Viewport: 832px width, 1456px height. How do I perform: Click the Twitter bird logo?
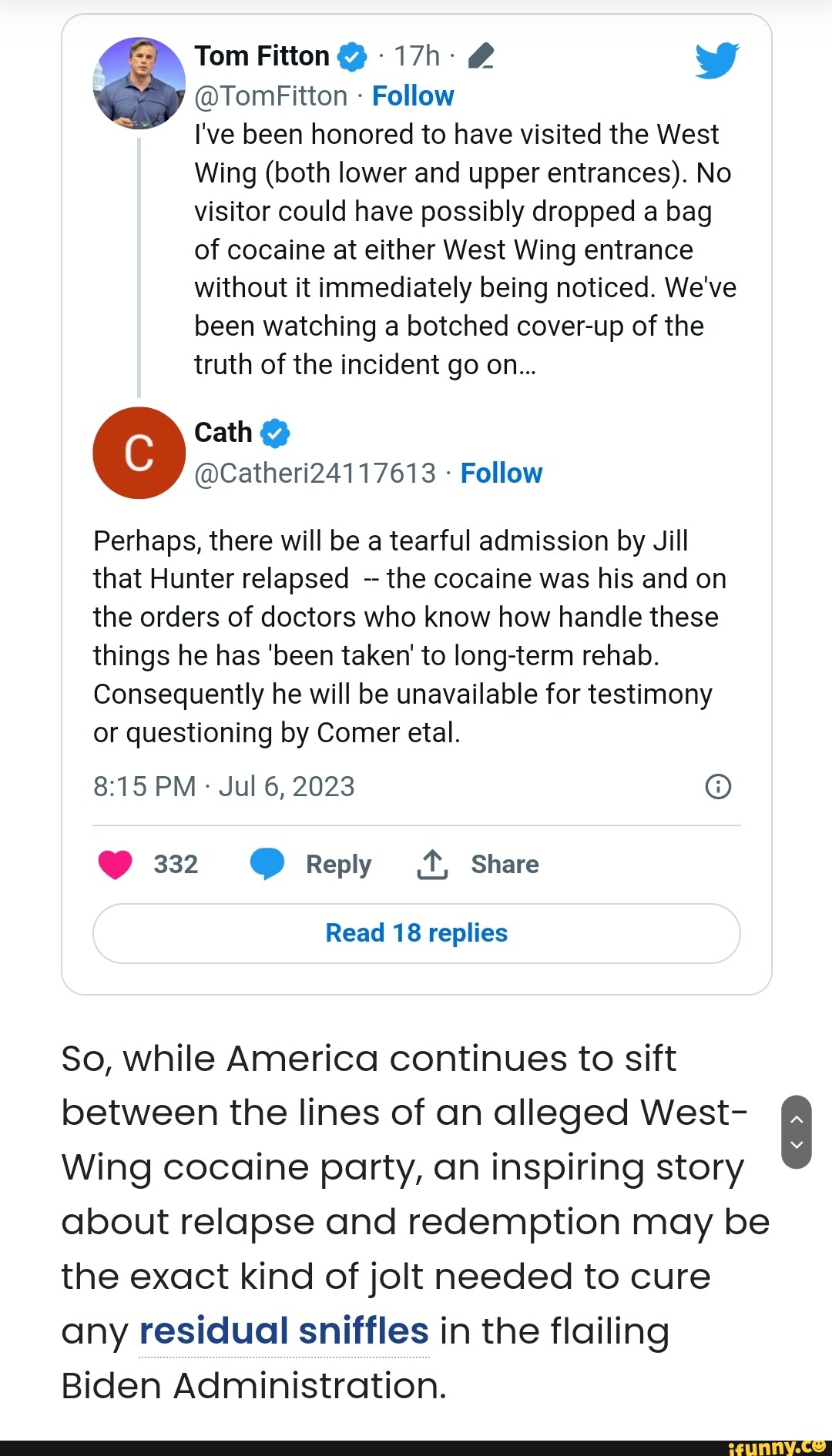point(717,60)
